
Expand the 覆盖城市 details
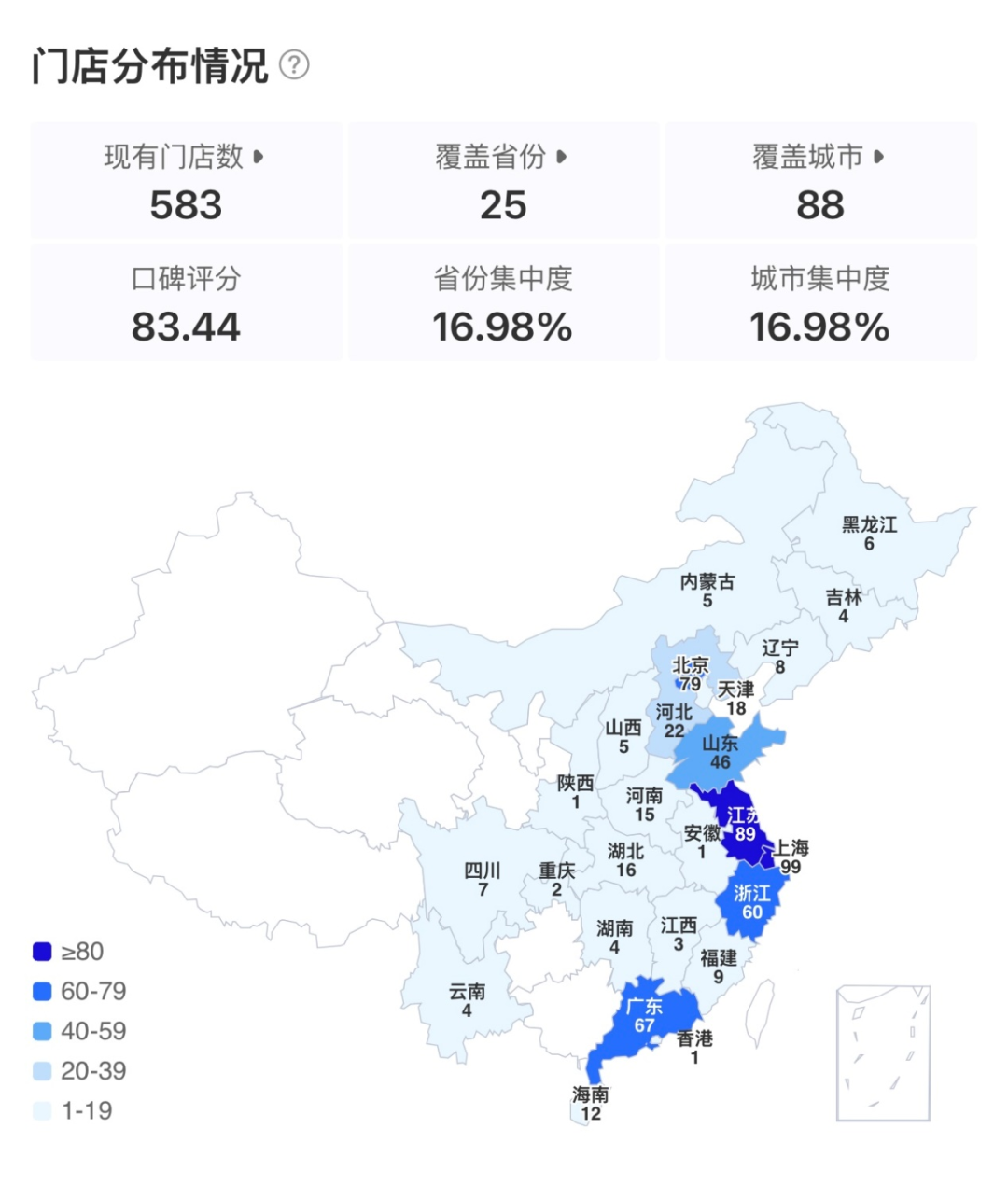[x=878, y=157]
